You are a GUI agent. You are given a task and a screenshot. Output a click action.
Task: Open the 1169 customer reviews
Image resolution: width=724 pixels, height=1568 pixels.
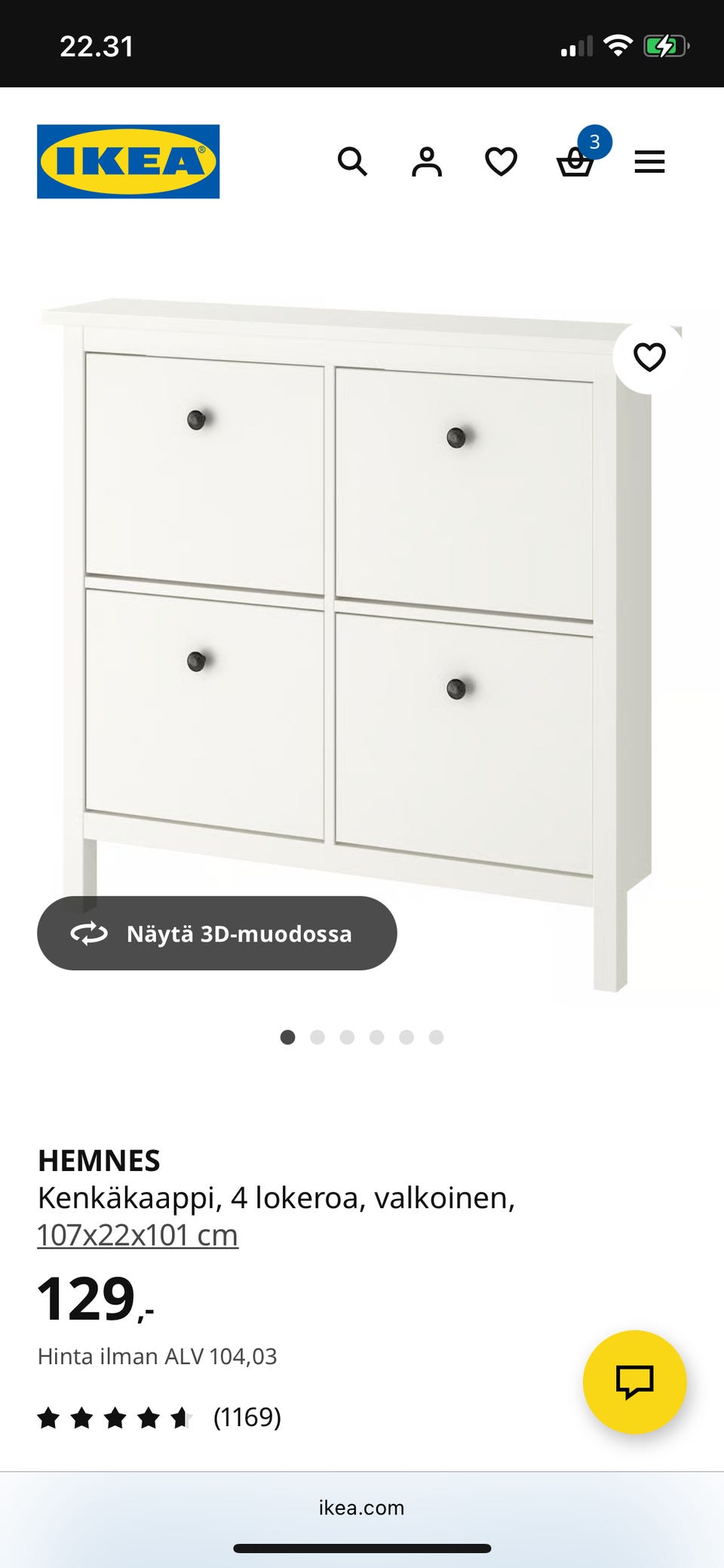click(160, 1418)
